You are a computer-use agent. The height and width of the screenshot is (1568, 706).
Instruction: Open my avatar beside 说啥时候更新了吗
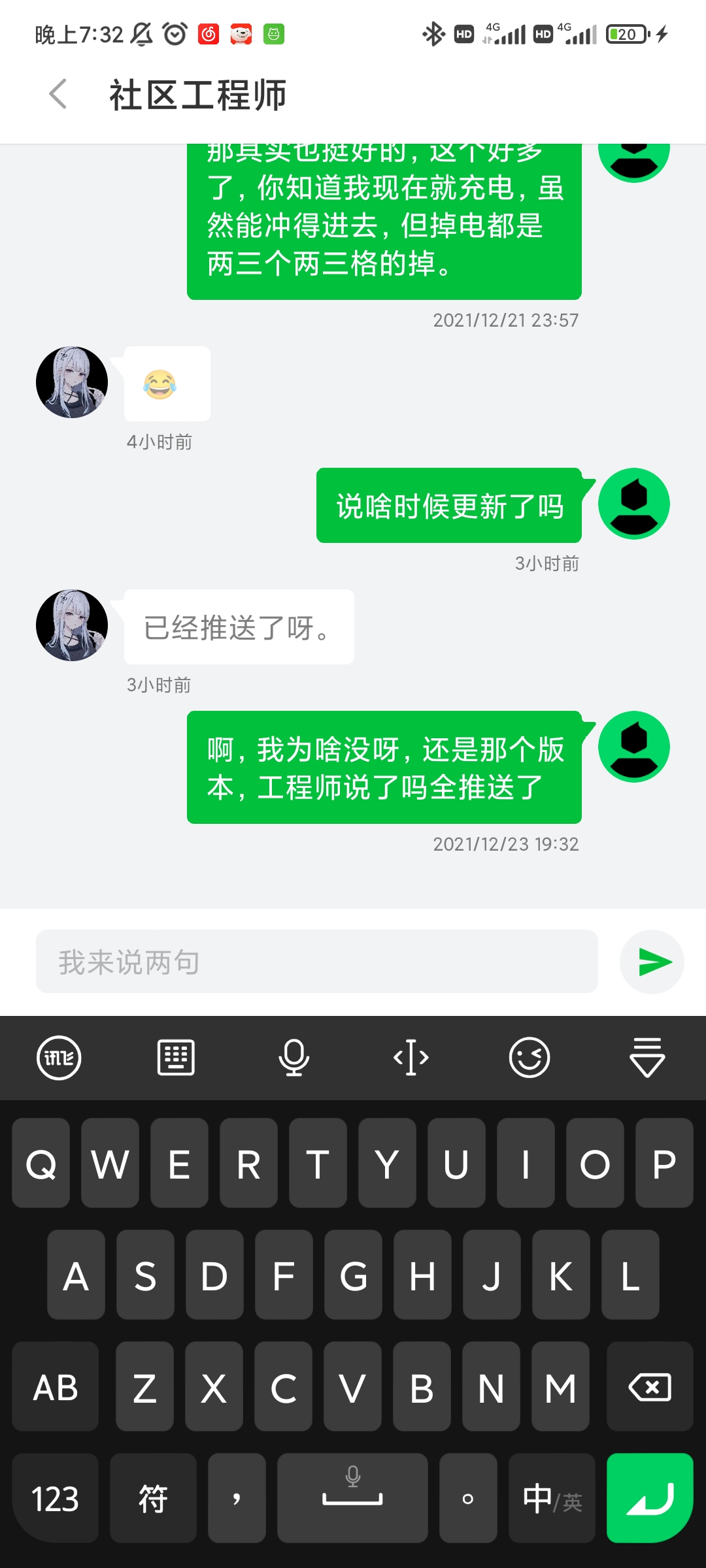click(634, 504)
